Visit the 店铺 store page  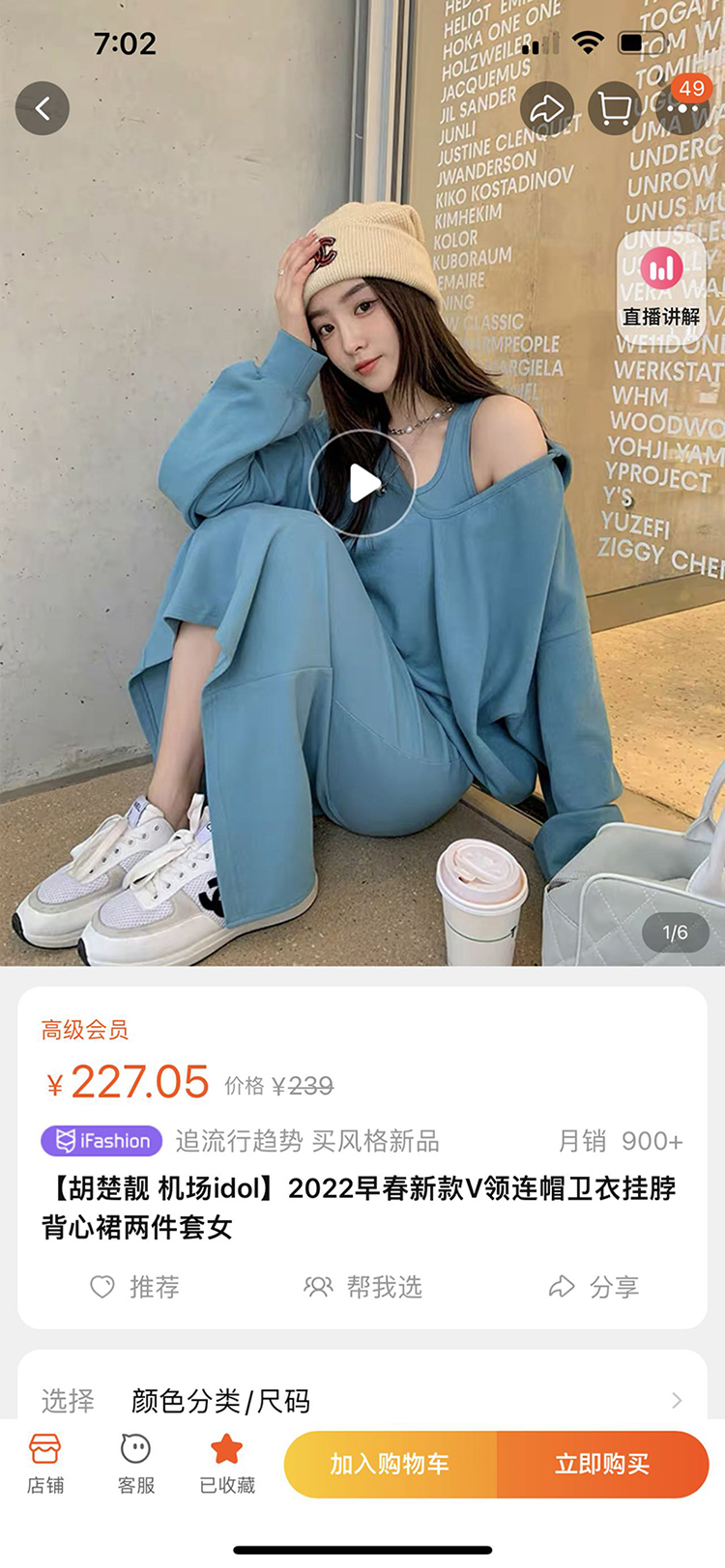[45, 1464]
